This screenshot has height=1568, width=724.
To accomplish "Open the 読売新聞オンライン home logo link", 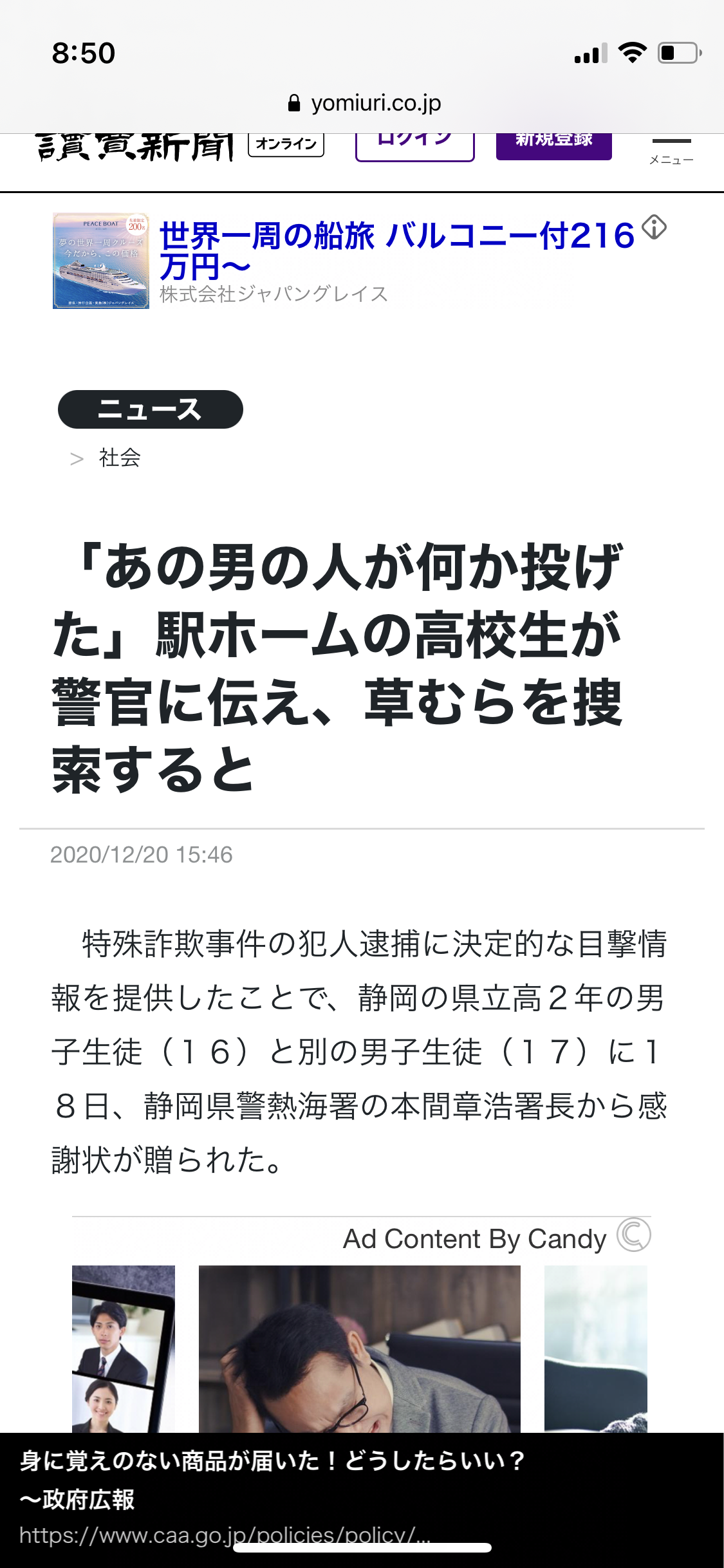I will [179, 147].
